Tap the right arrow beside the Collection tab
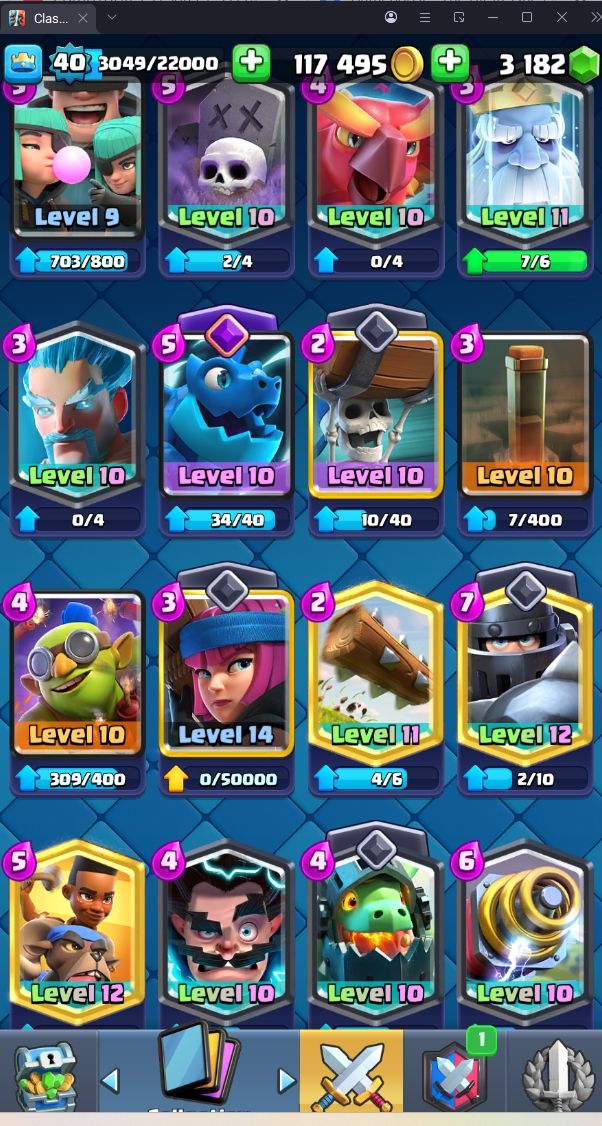 coord(286,1080)
